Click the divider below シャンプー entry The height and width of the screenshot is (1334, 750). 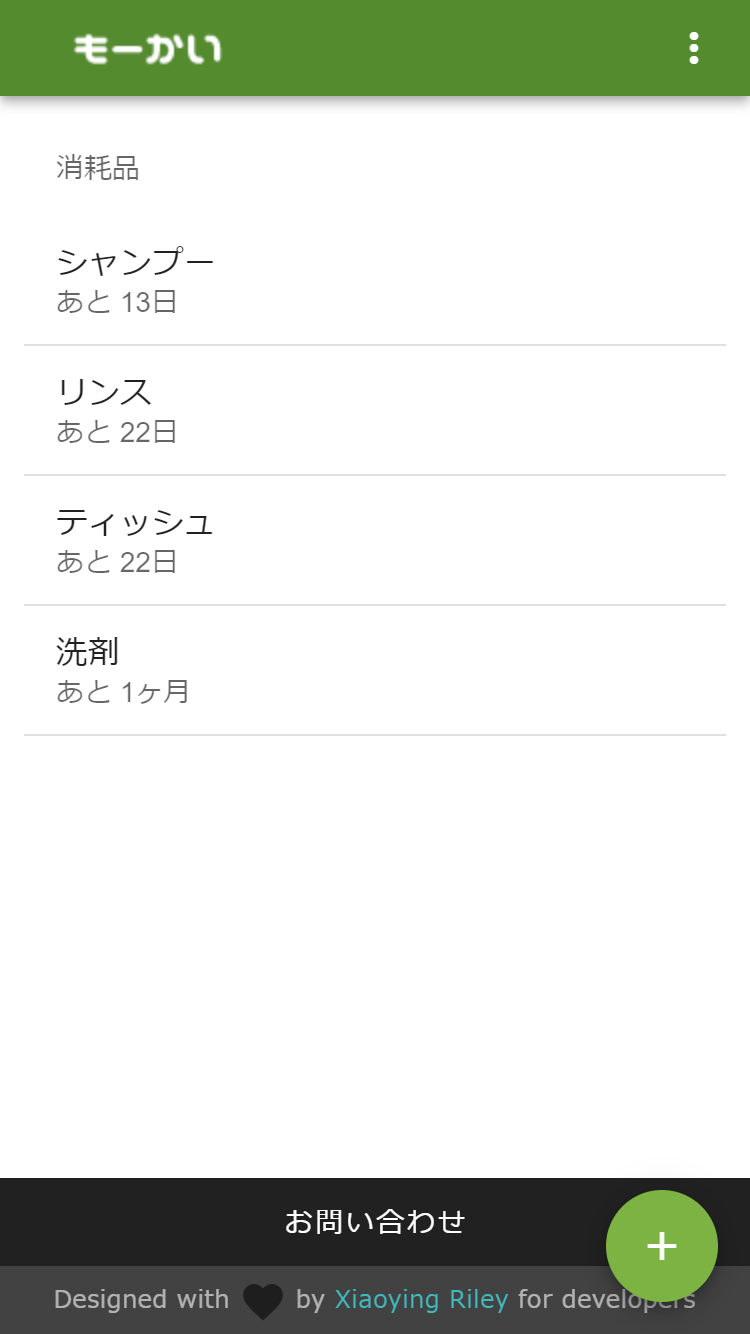click(x=375, y=345)
